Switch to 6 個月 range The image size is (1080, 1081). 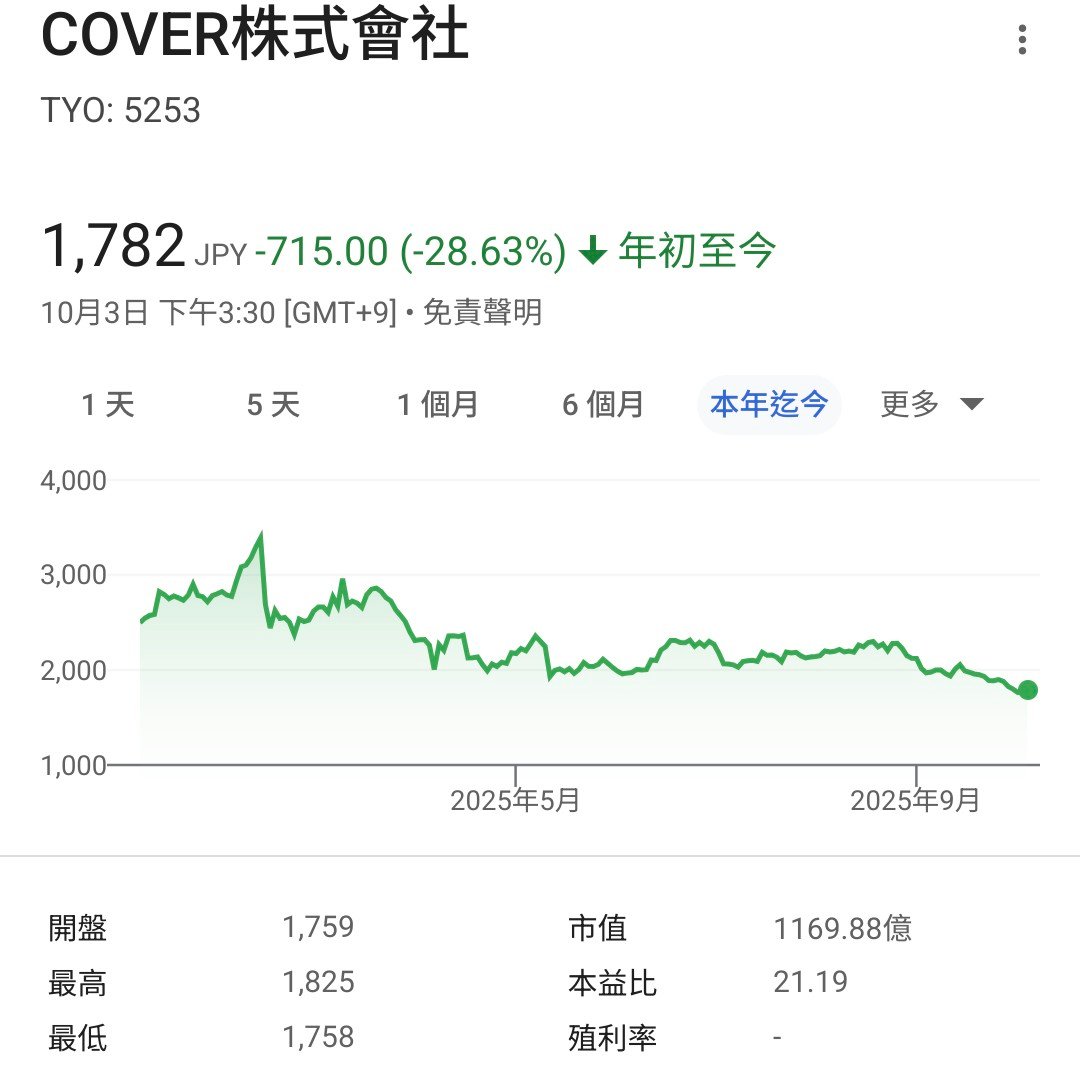coord(603,405)
